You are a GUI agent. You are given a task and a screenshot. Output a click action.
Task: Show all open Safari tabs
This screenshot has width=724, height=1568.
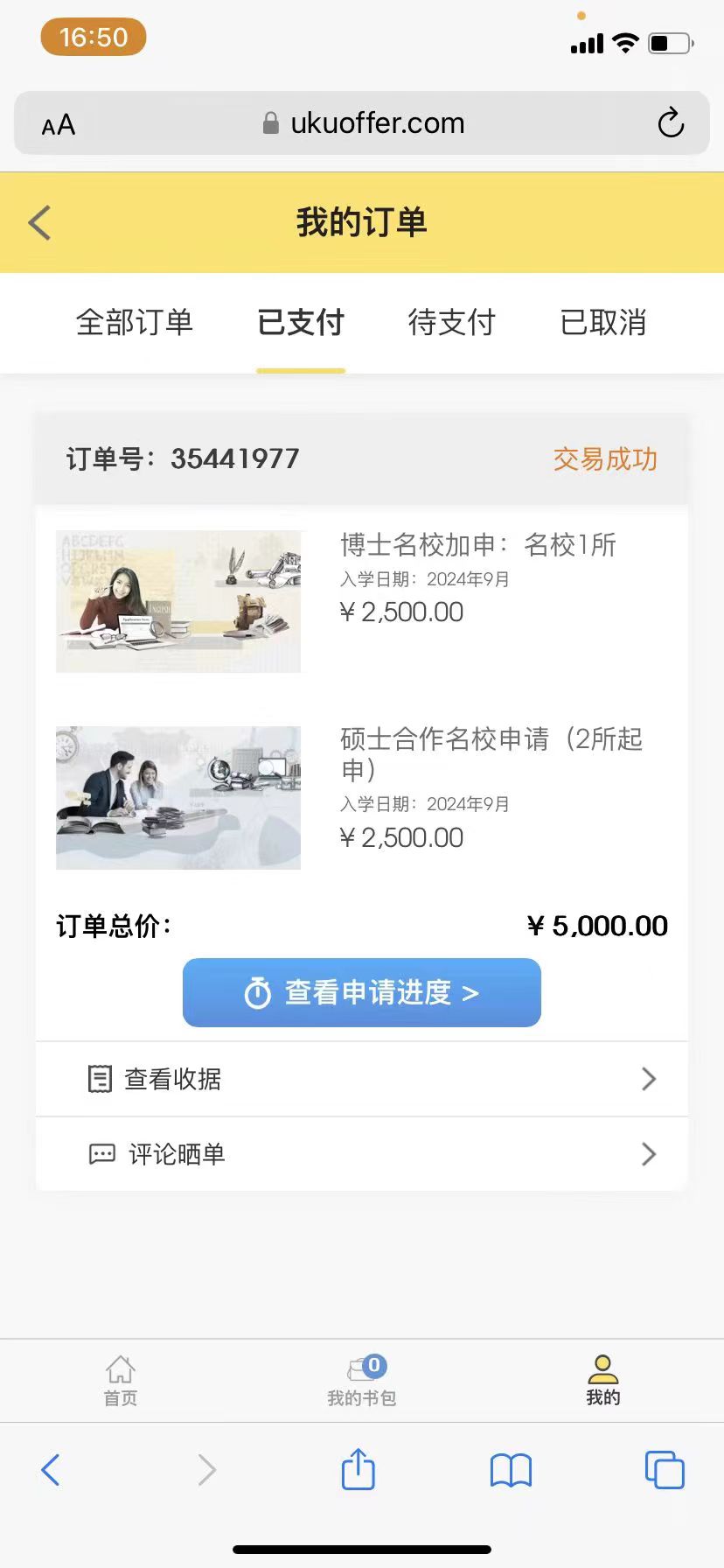click(665, 1470)
